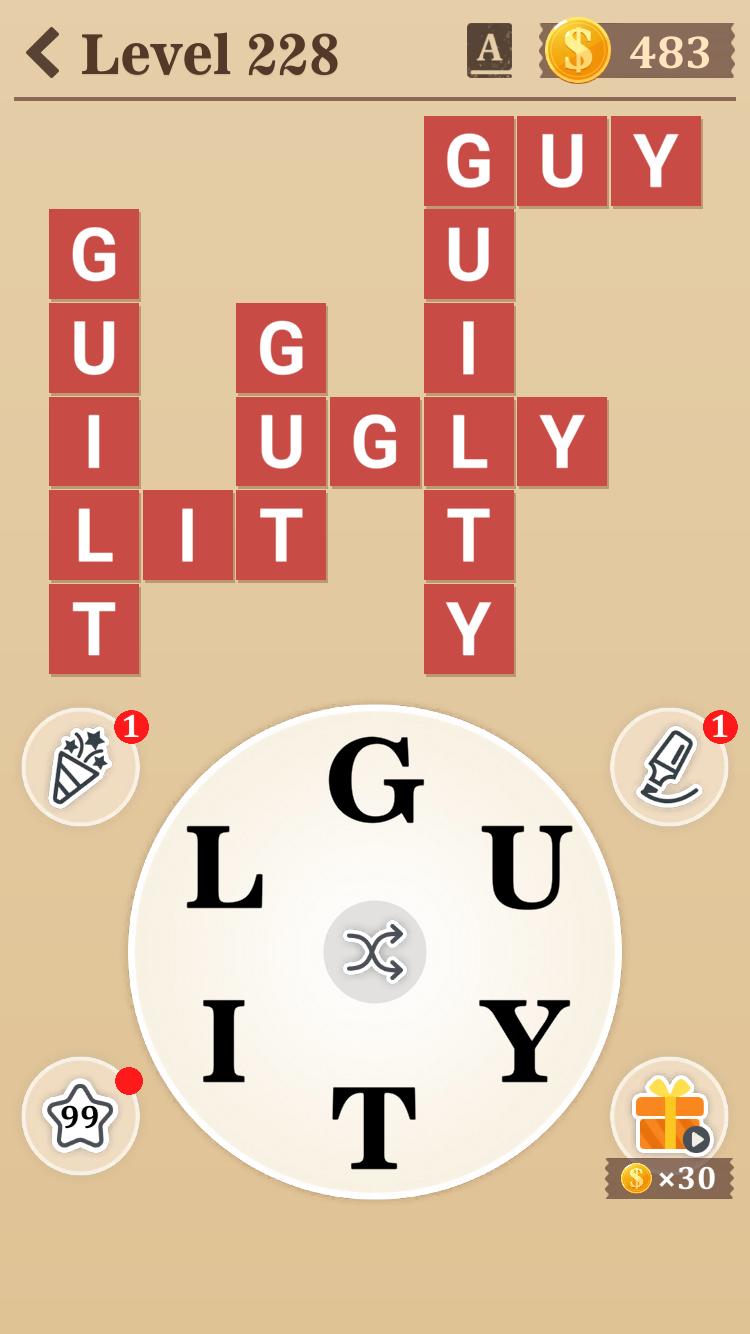Go back from Level 228
This screenshot has width=750, height=1334.
point(44,53)
